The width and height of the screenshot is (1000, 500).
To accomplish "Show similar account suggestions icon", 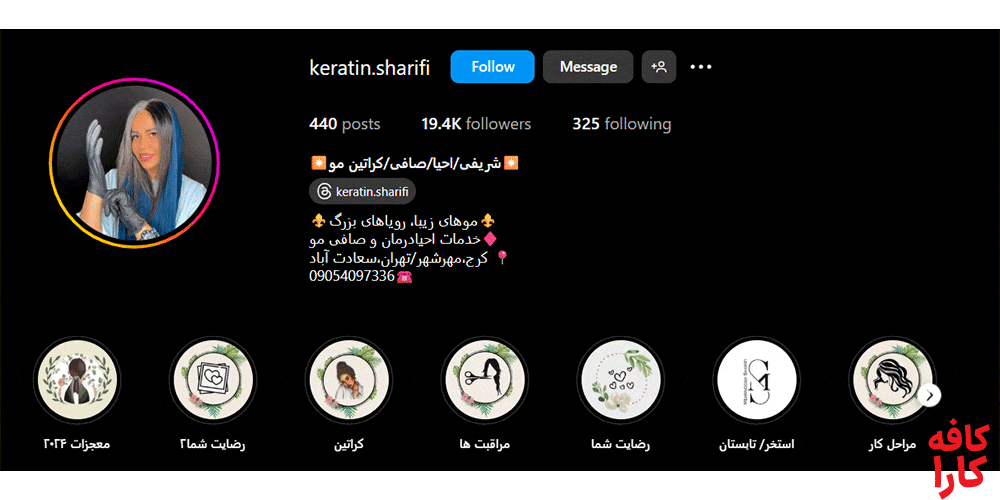I will [659, 67].
